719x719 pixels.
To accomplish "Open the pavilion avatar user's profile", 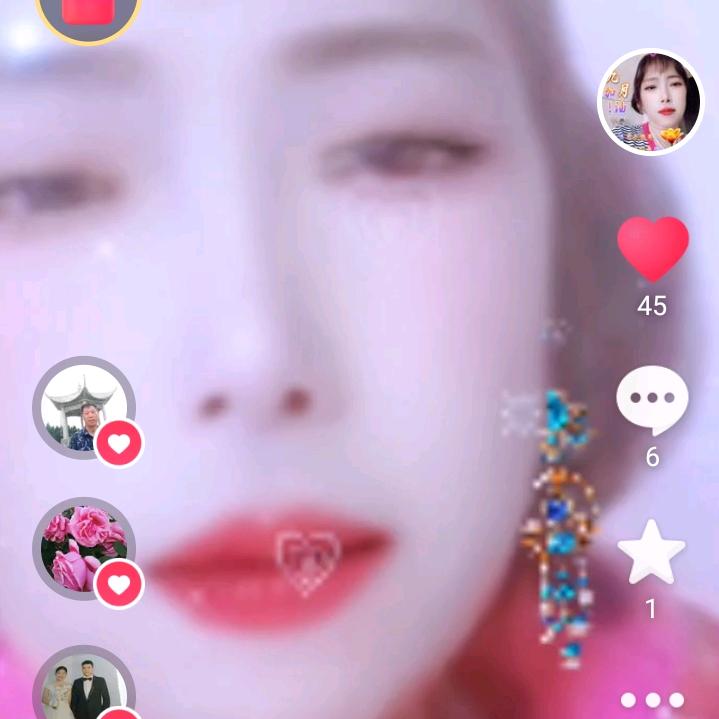I will click(84, 407).
